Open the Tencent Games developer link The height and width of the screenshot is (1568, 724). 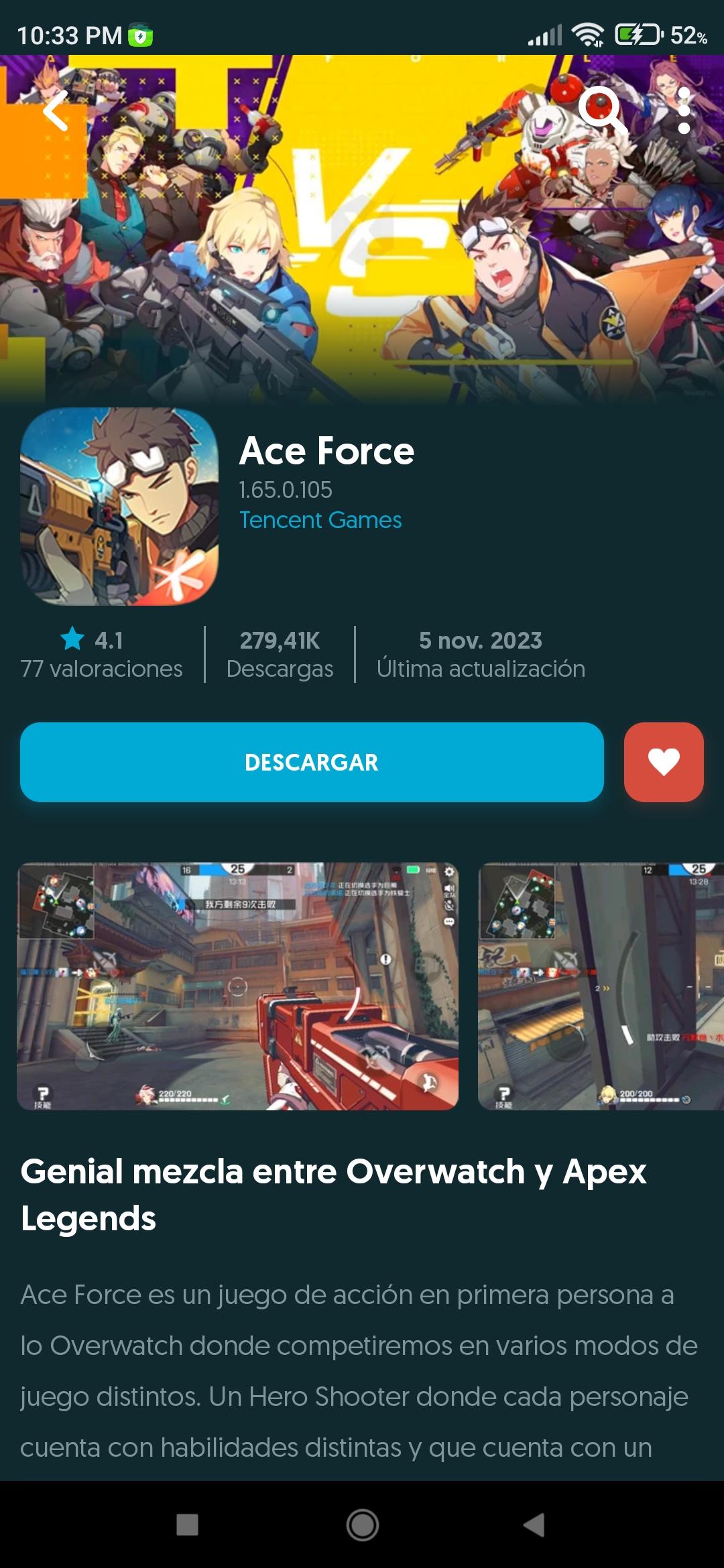320,520
